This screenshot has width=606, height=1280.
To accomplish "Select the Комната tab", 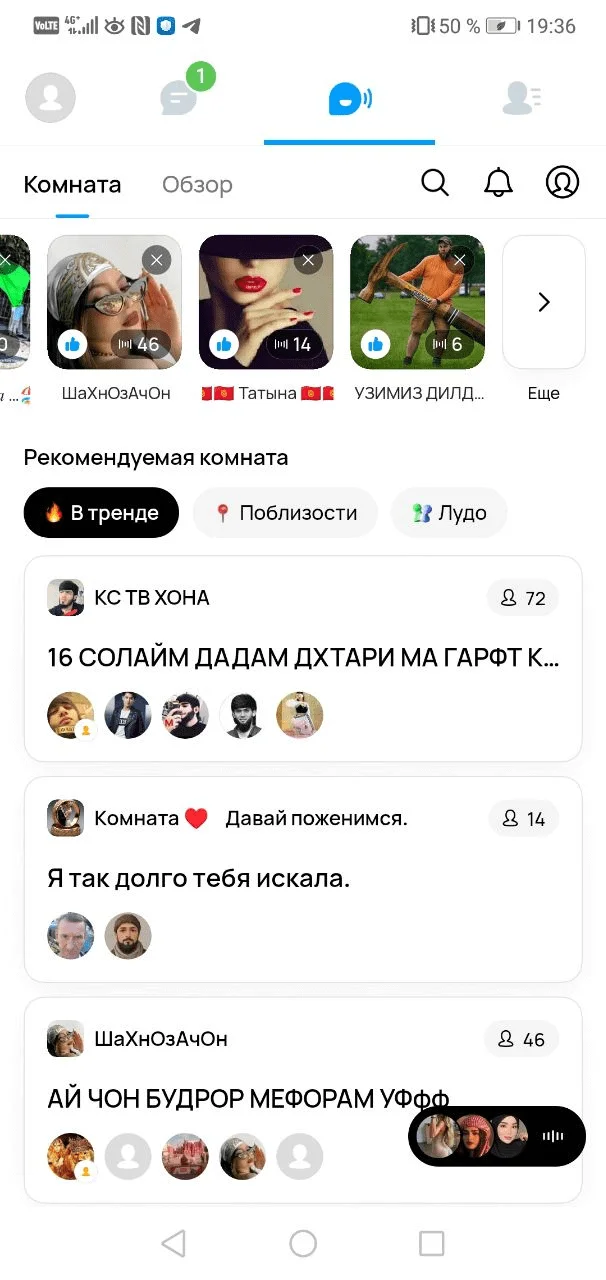I will [x=72, y=184].
